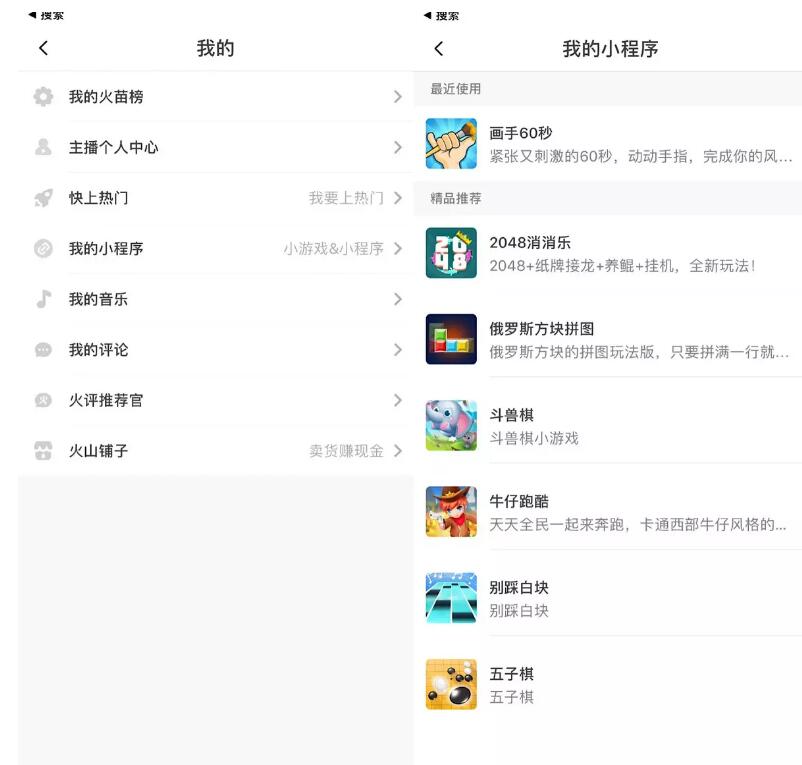Open 五子棋 mini game

coord(610,684)
